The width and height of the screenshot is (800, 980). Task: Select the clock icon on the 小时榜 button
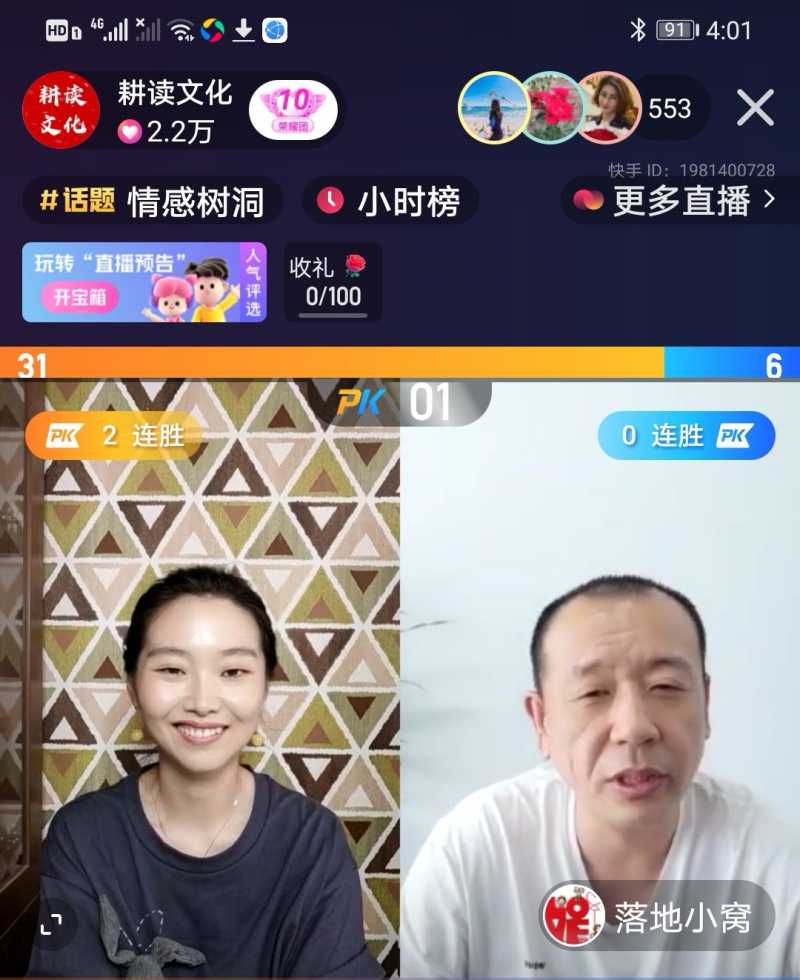[x=328, y=201]
